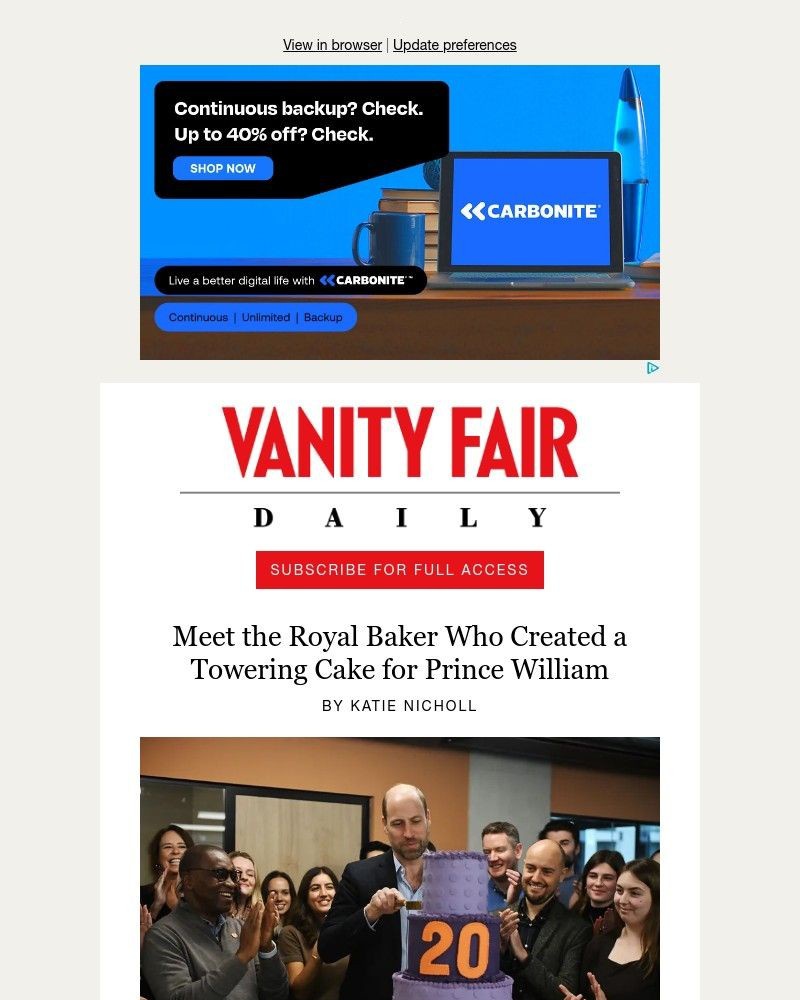Open the View in browser link

(x=332, y=45)
